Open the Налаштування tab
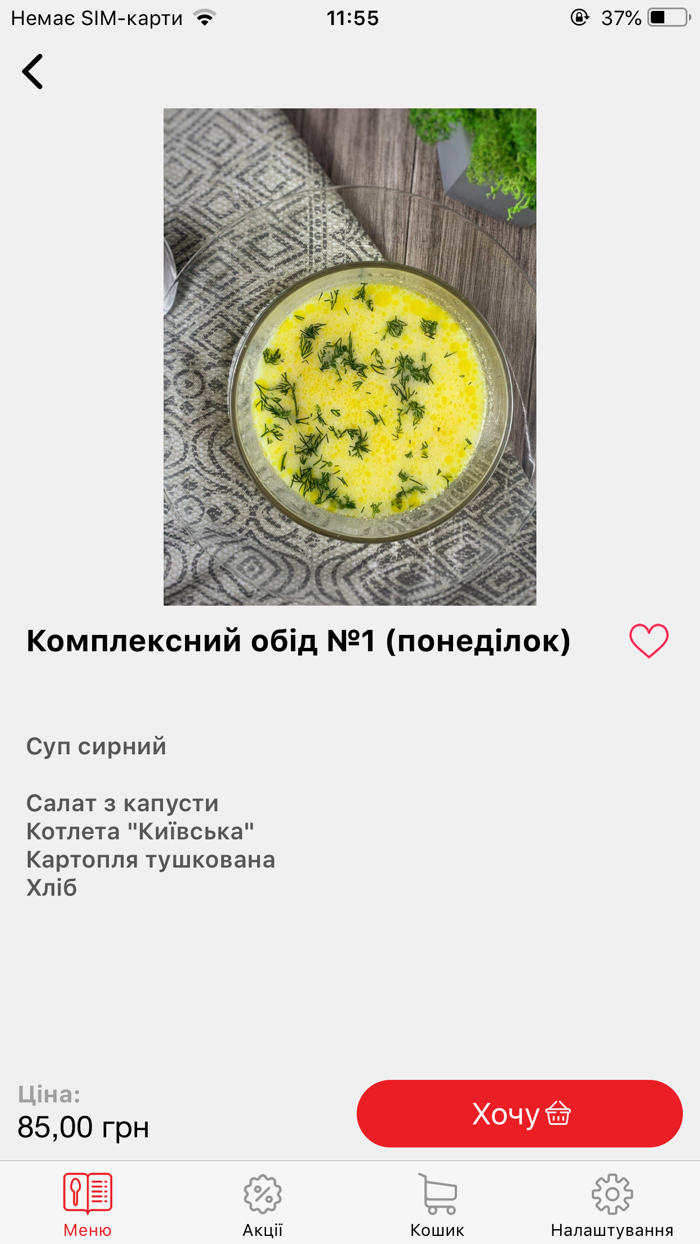Image resolution: width=700 pixels, height=1244 pixels. 611,1204
